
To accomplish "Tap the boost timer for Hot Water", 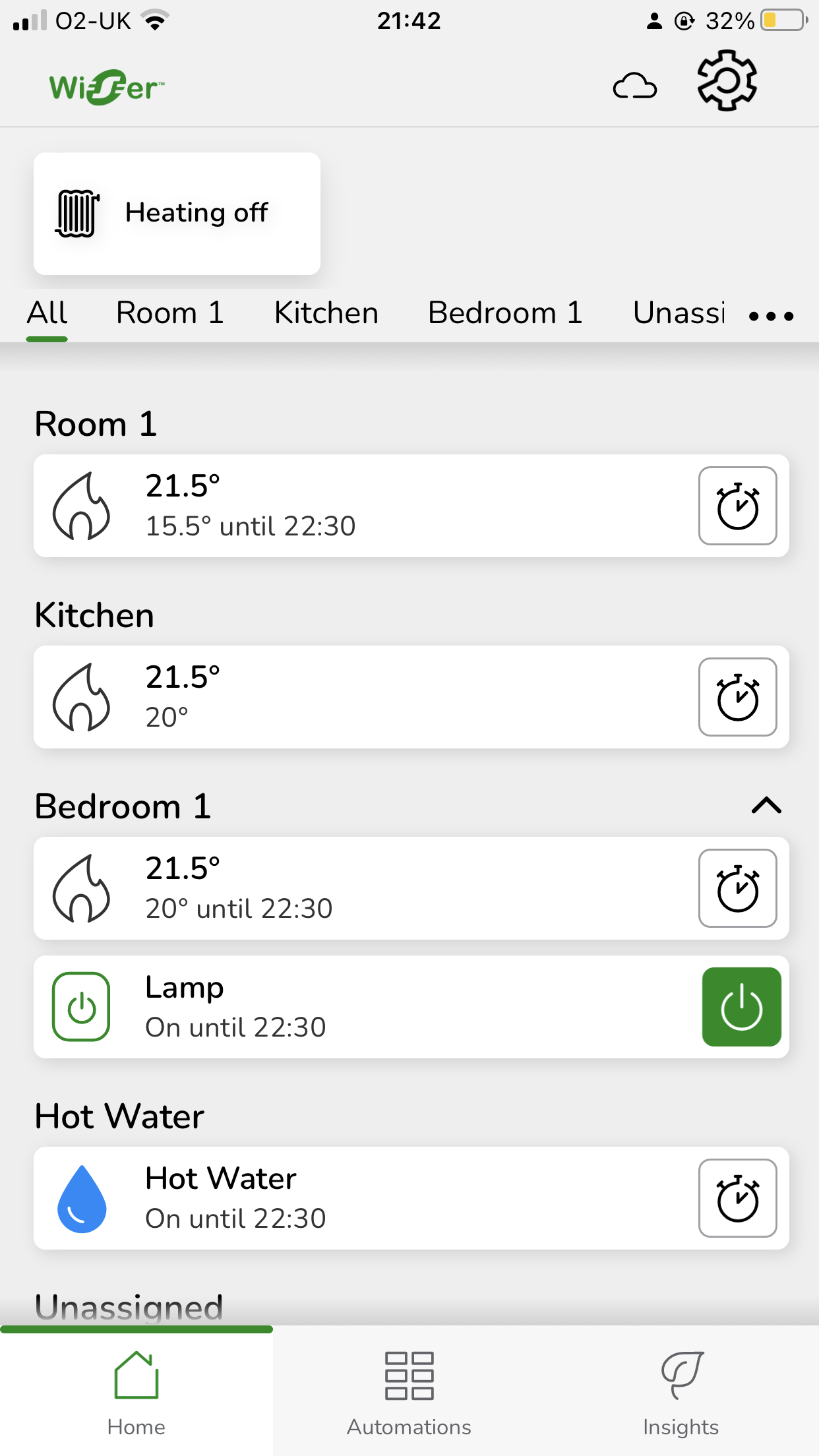I will click(737, 1198).
